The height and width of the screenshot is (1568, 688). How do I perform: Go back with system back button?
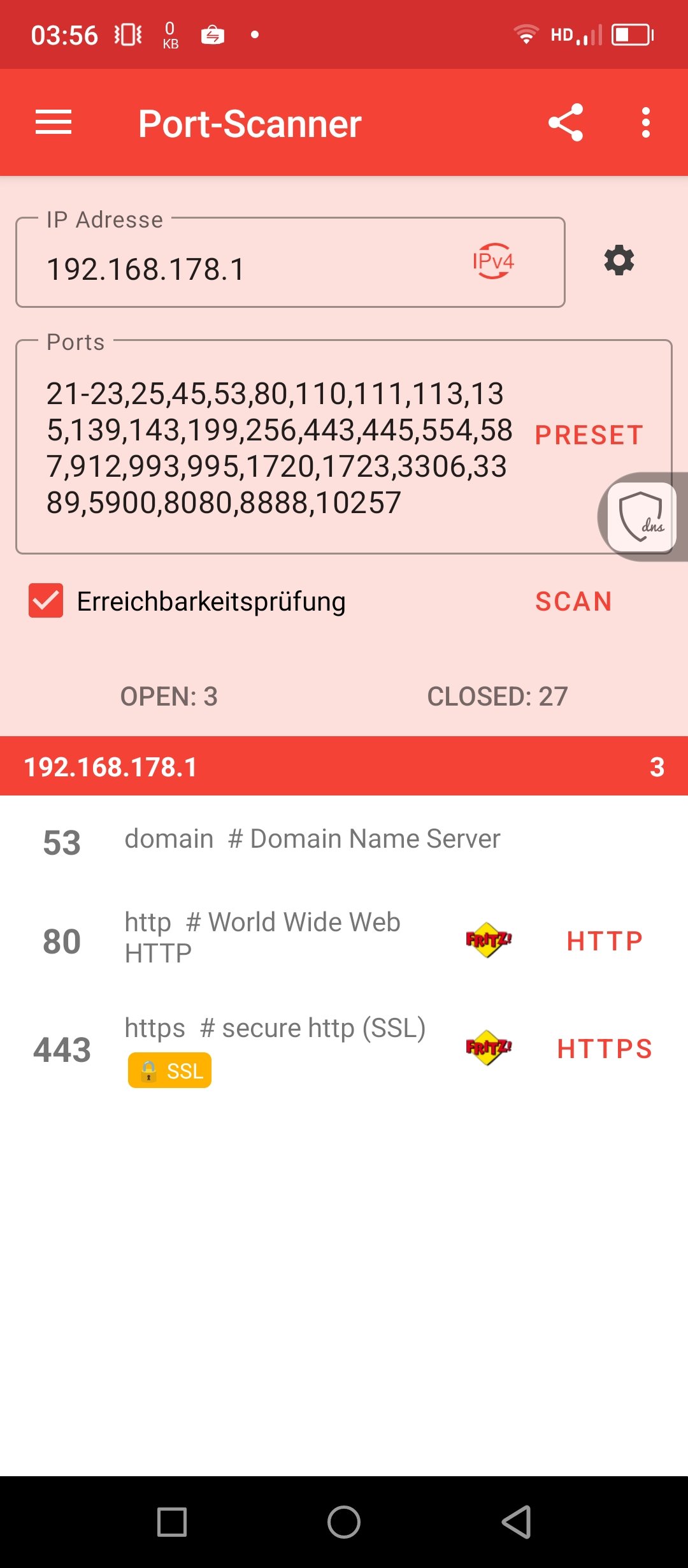coord(516,1522)
